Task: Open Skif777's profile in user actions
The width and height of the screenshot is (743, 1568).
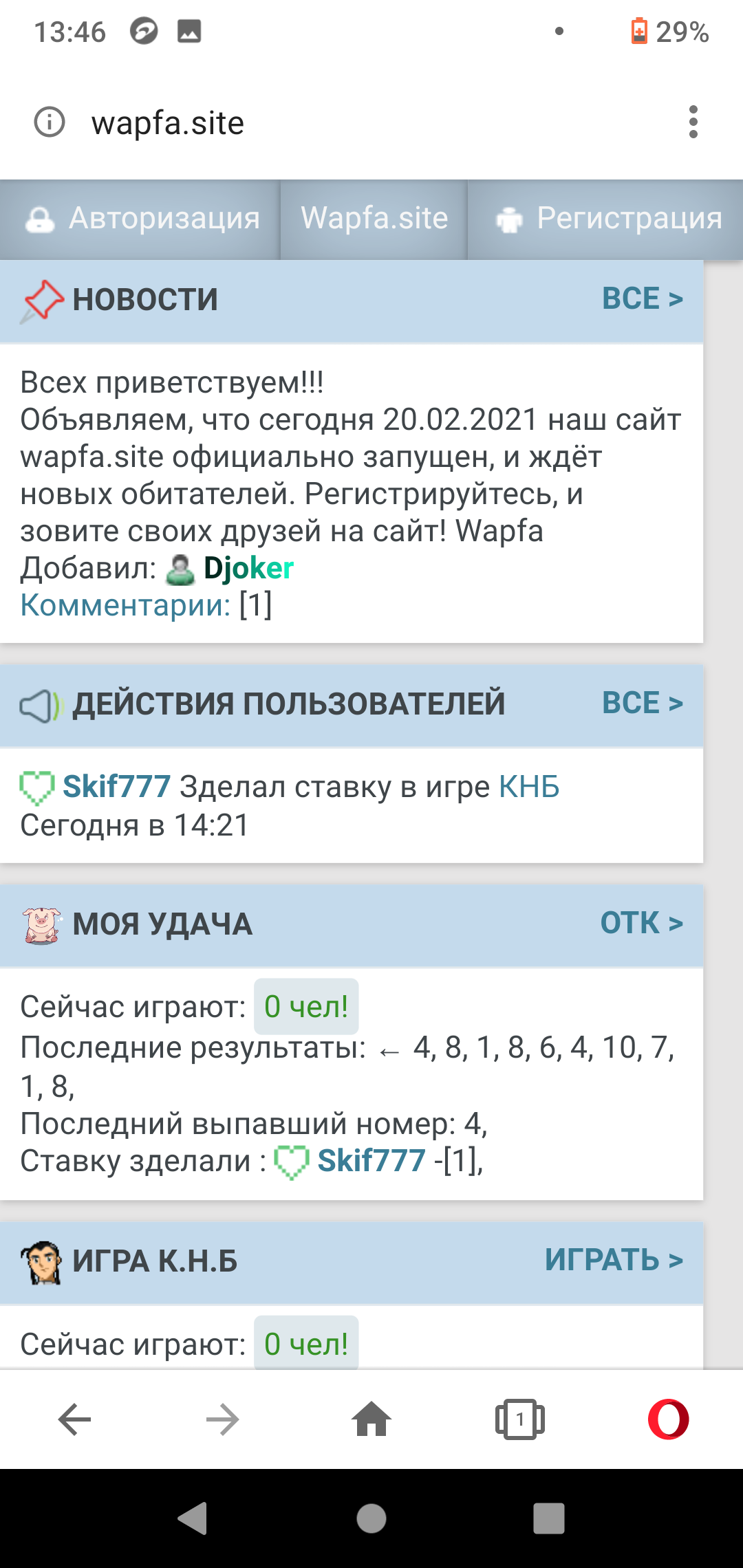Action: (x=116, y=787)
